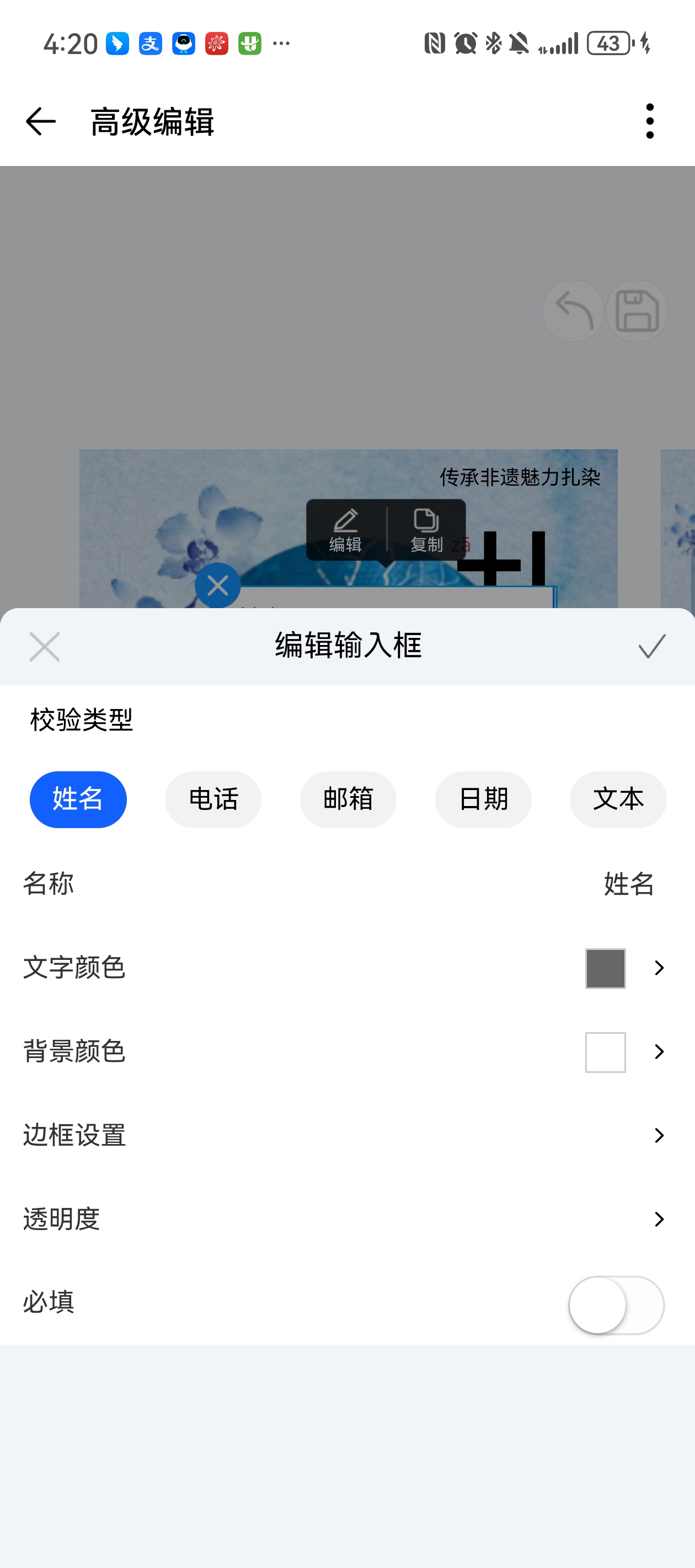Edit the 名称 field value

pos(628,883)
